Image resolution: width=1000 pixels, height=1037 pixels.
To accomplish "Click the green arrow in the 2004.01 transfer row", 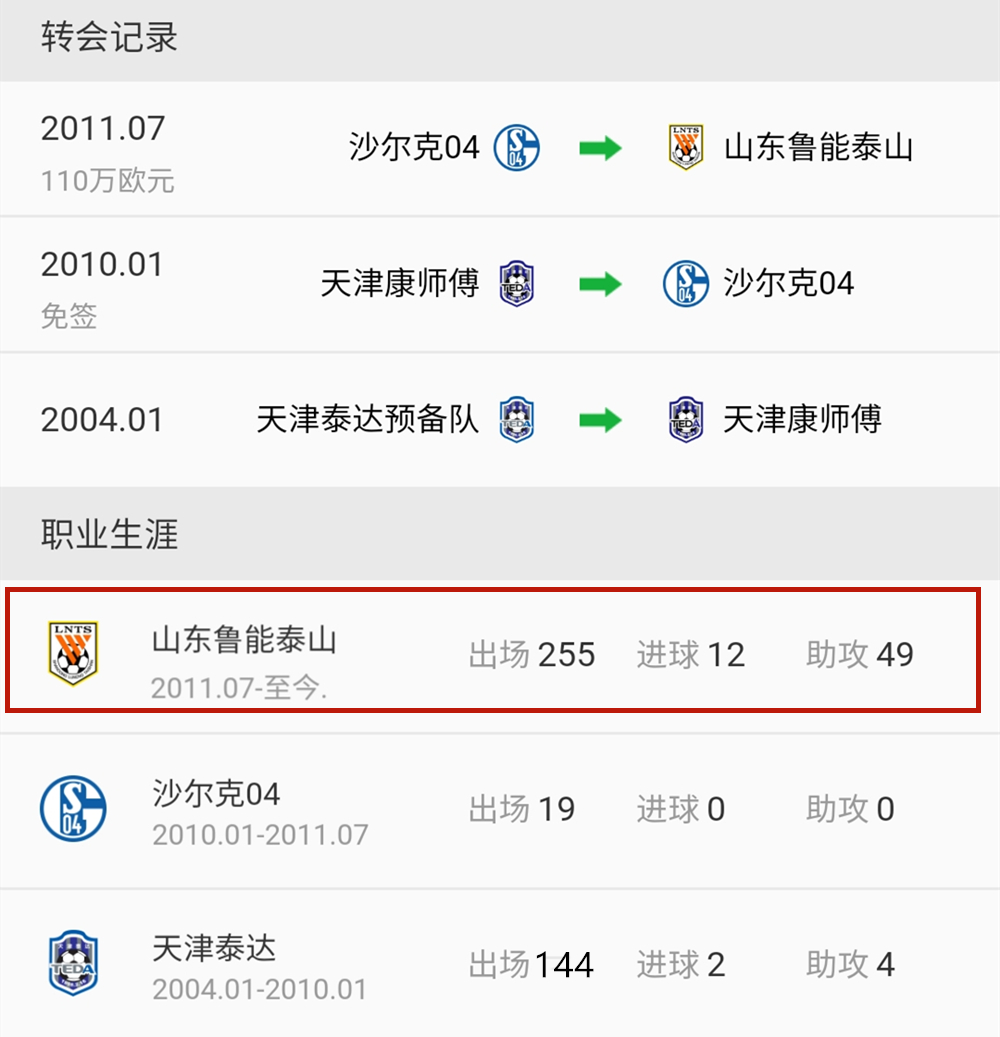I will pyautogui.click(x=601, y=419).
